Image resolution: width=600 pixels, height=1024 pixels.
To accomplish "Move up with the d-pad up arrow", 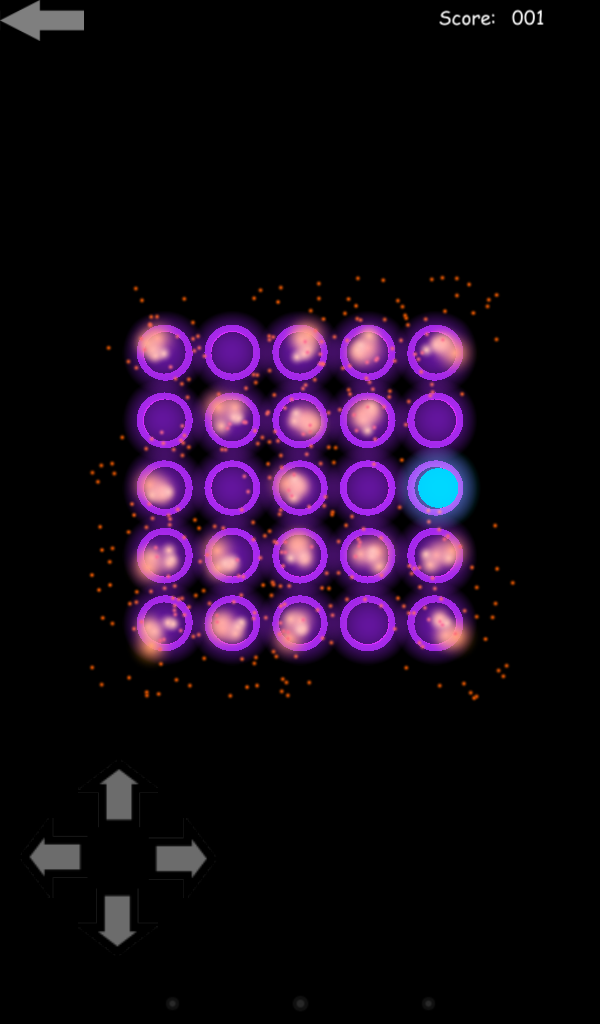I will tap(119, 795).
